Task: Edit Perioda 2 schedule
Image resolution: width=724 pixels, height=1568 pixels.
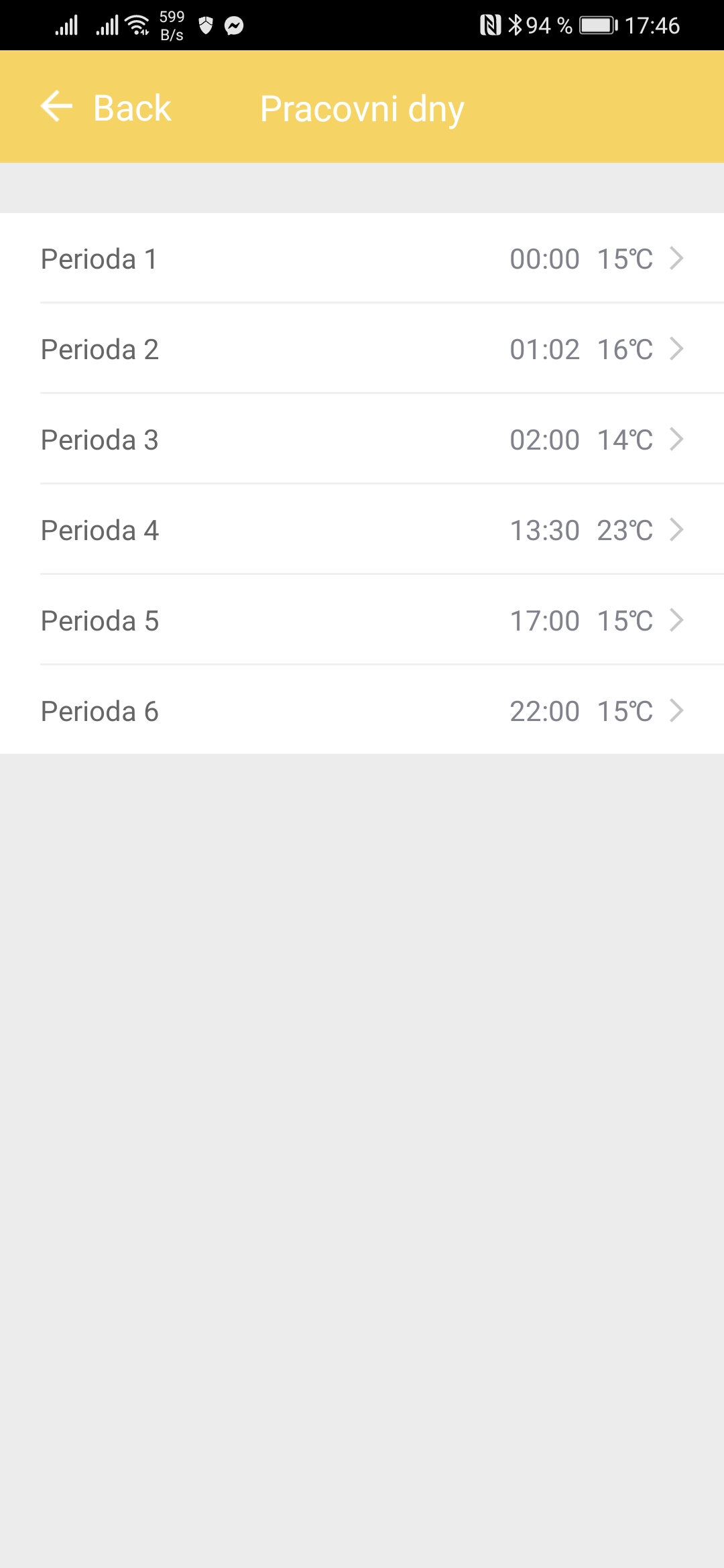Action: click(362, 349)
